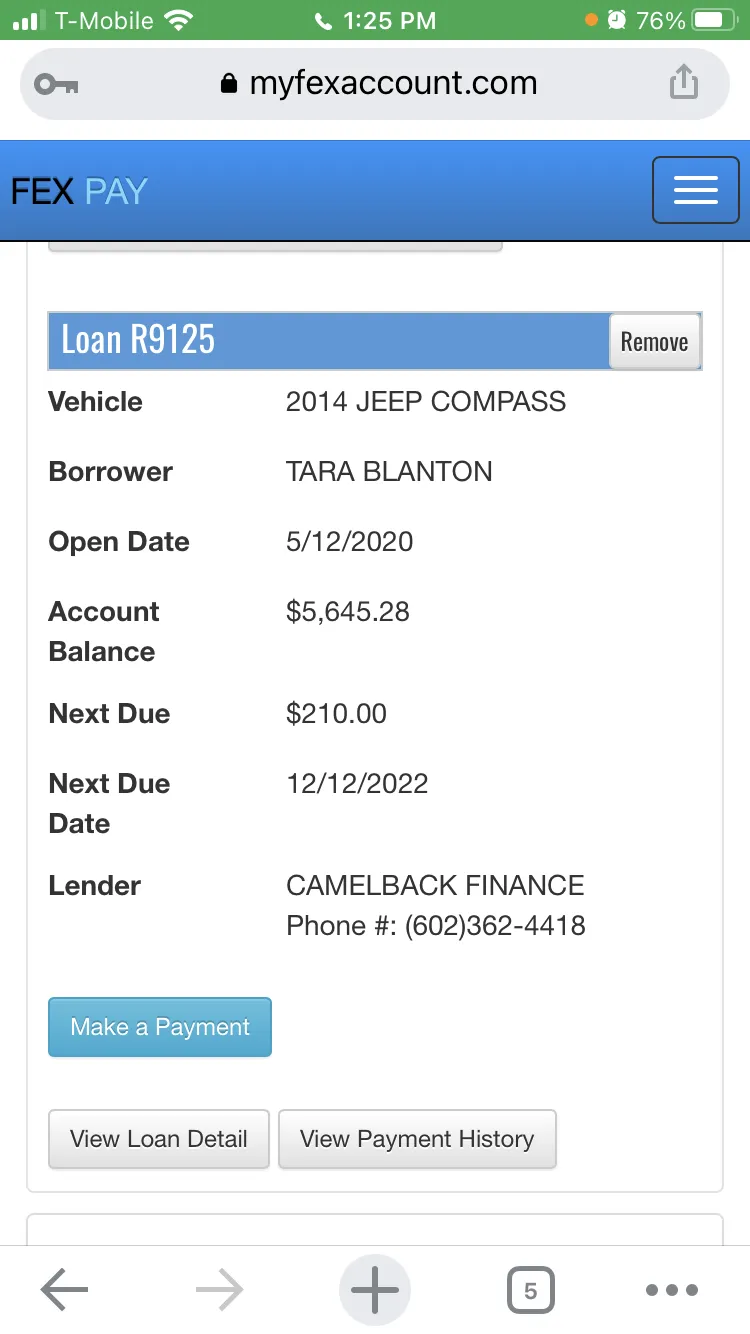Share the page with the share icon
750x1334 pixels.
(683, 83)
